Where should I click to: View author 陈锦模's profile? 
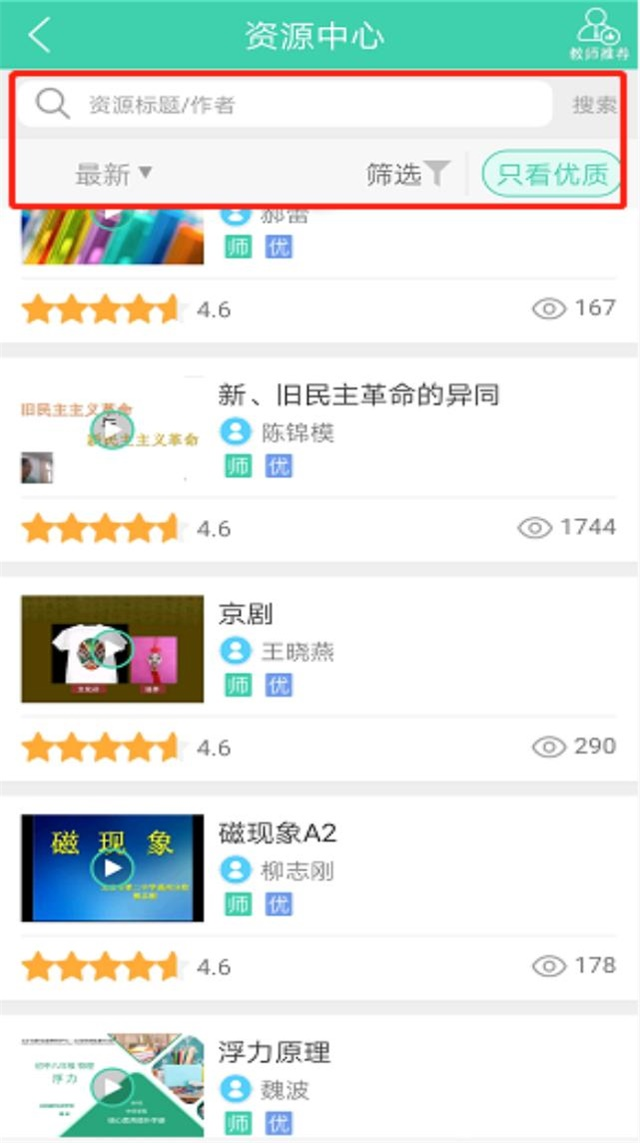[297, 433]
